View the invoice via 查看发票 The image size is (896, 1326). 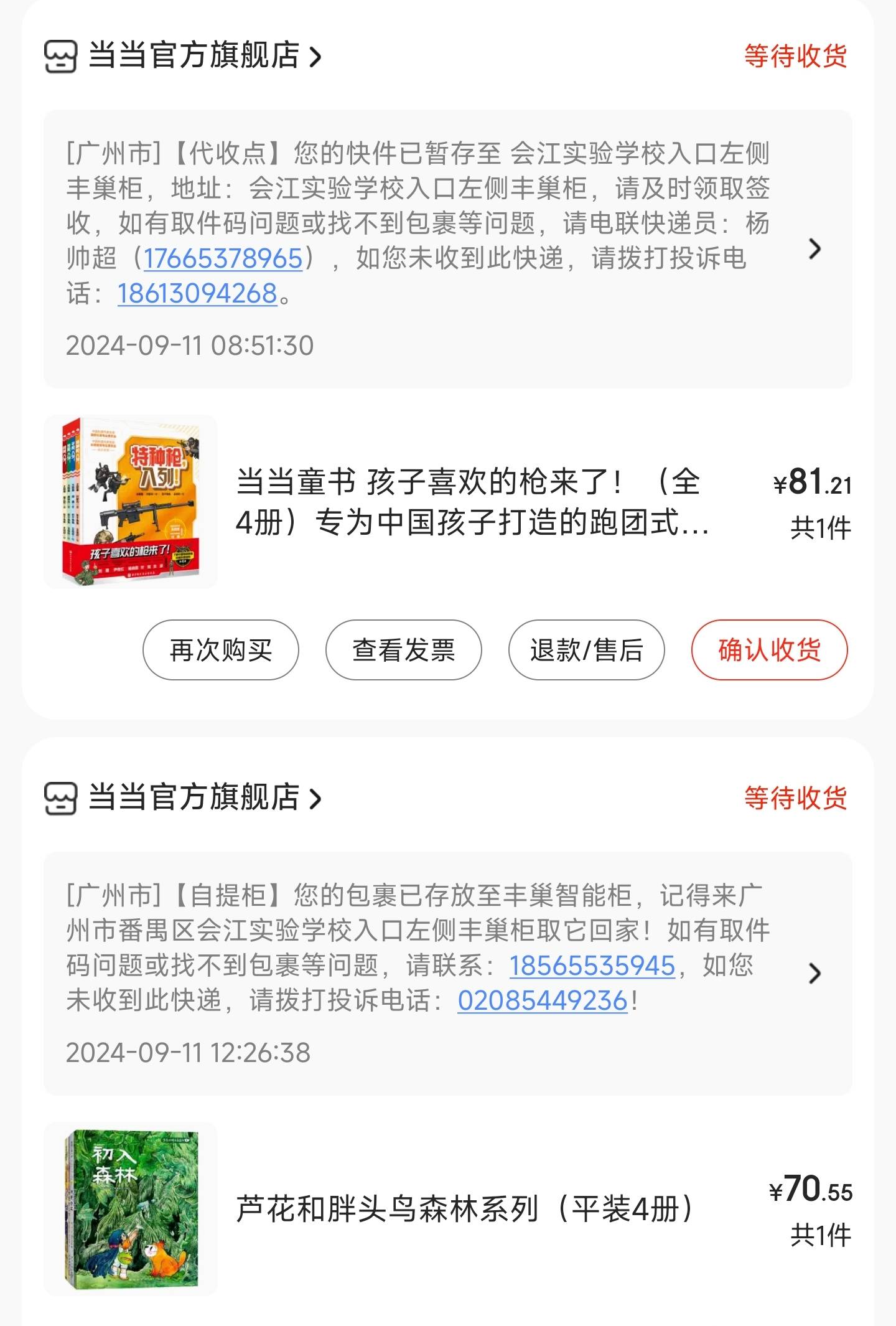[x=403, y=650]
